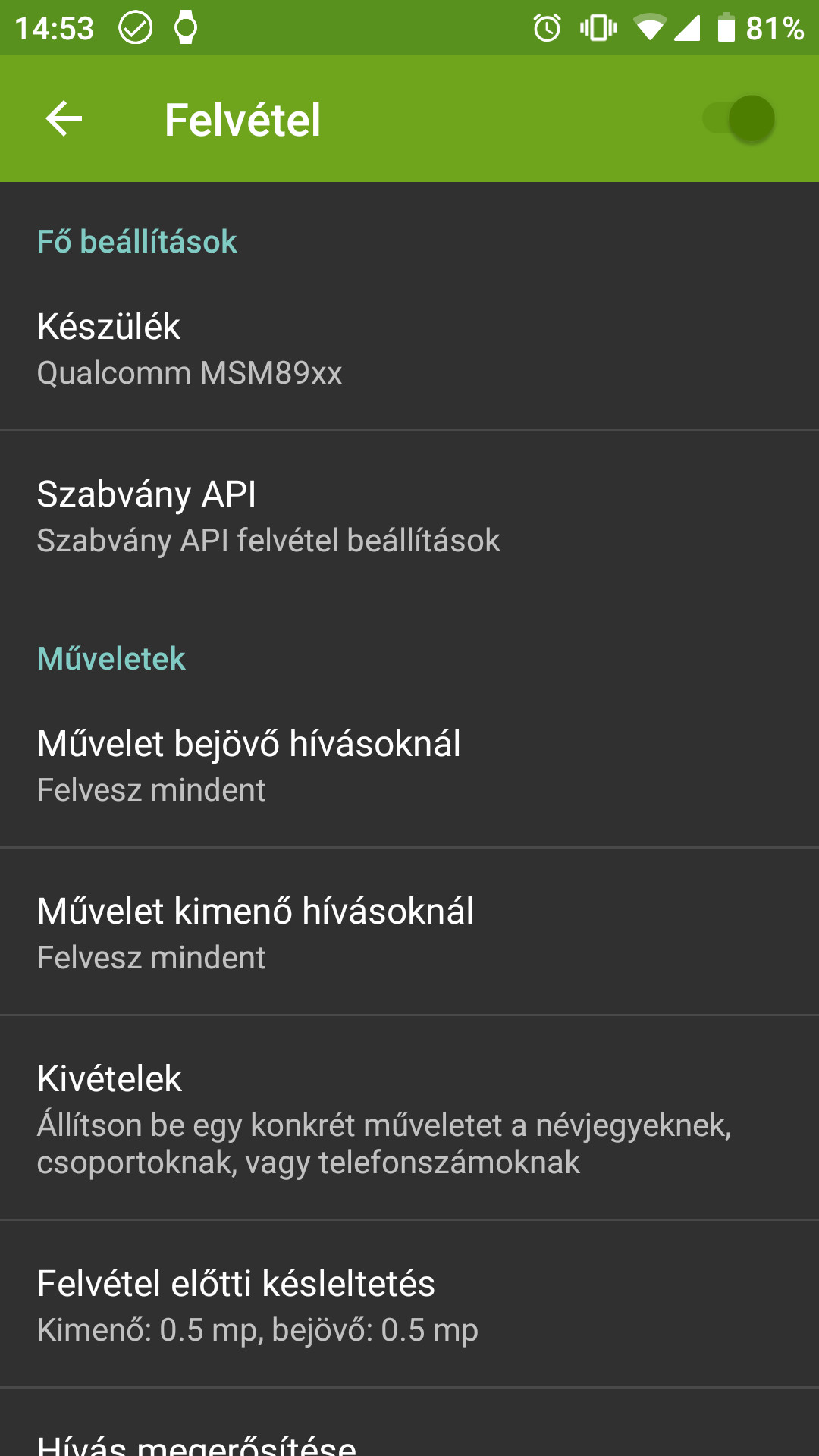Open Hívás megerősítése setting
Viewport: 819px width, 1456px height.
(x=409, y=1438)
